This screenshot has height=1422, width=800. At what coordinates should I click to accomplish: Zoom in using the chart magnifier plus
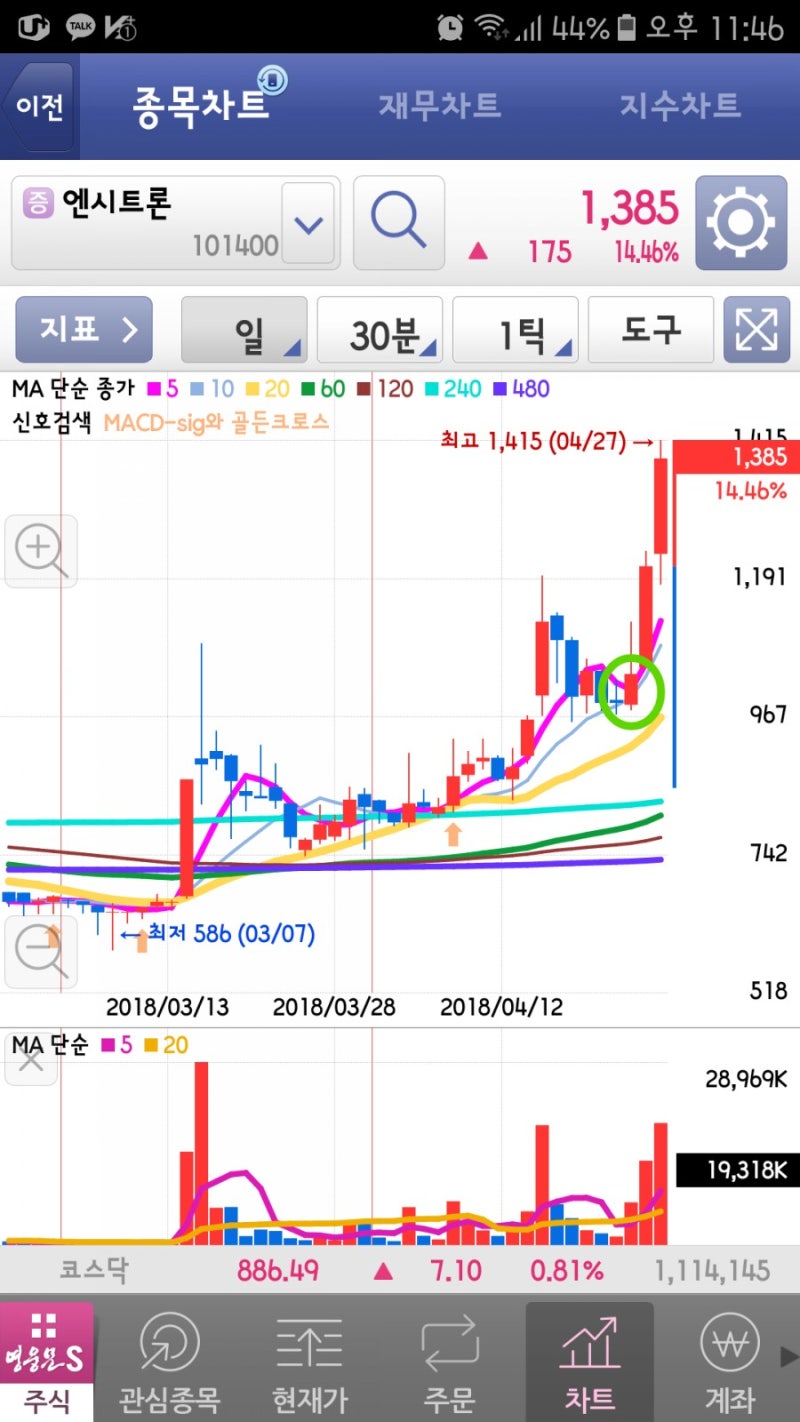[x=40, y=552]
